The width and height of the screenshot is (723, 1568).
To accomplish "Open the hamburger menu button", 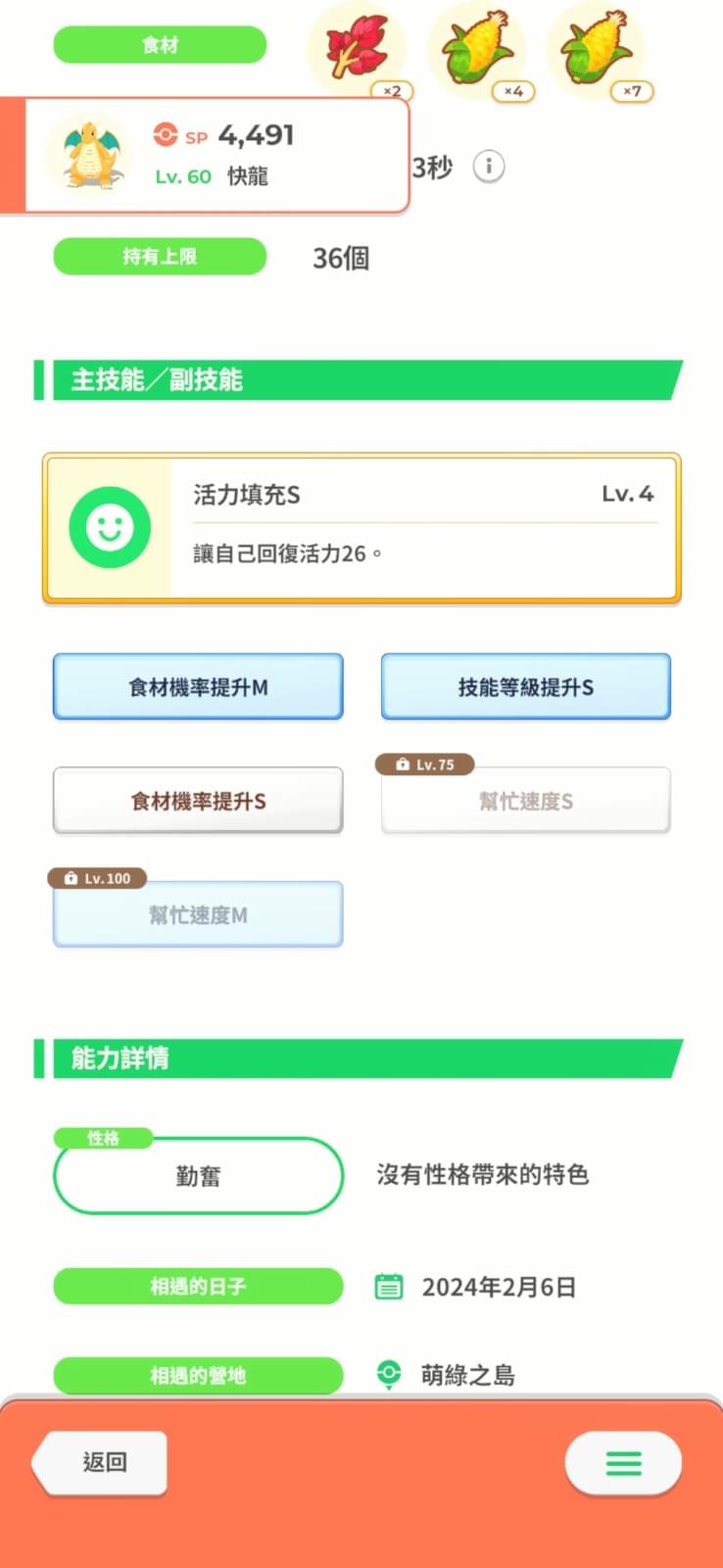I will click(623, 1463).
